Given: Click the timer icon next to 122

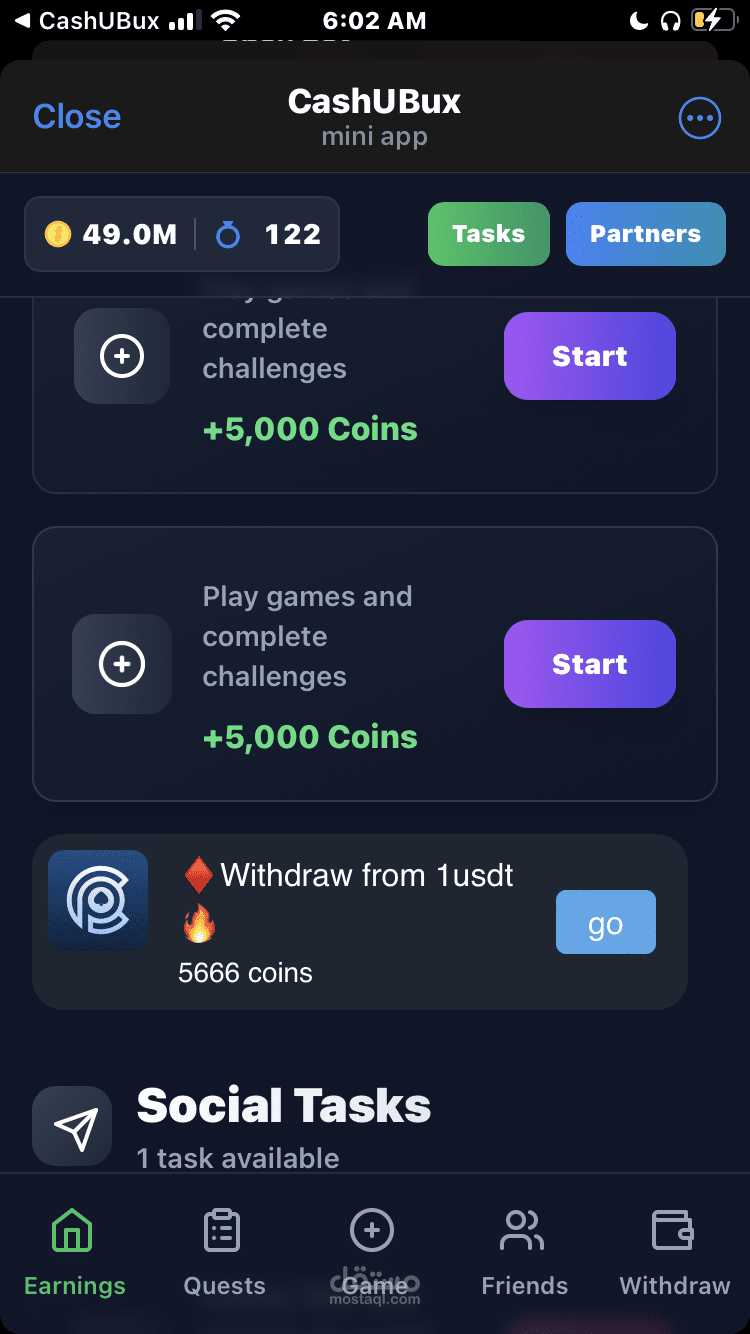Looking at the screenshot, I should pos(228,234).
